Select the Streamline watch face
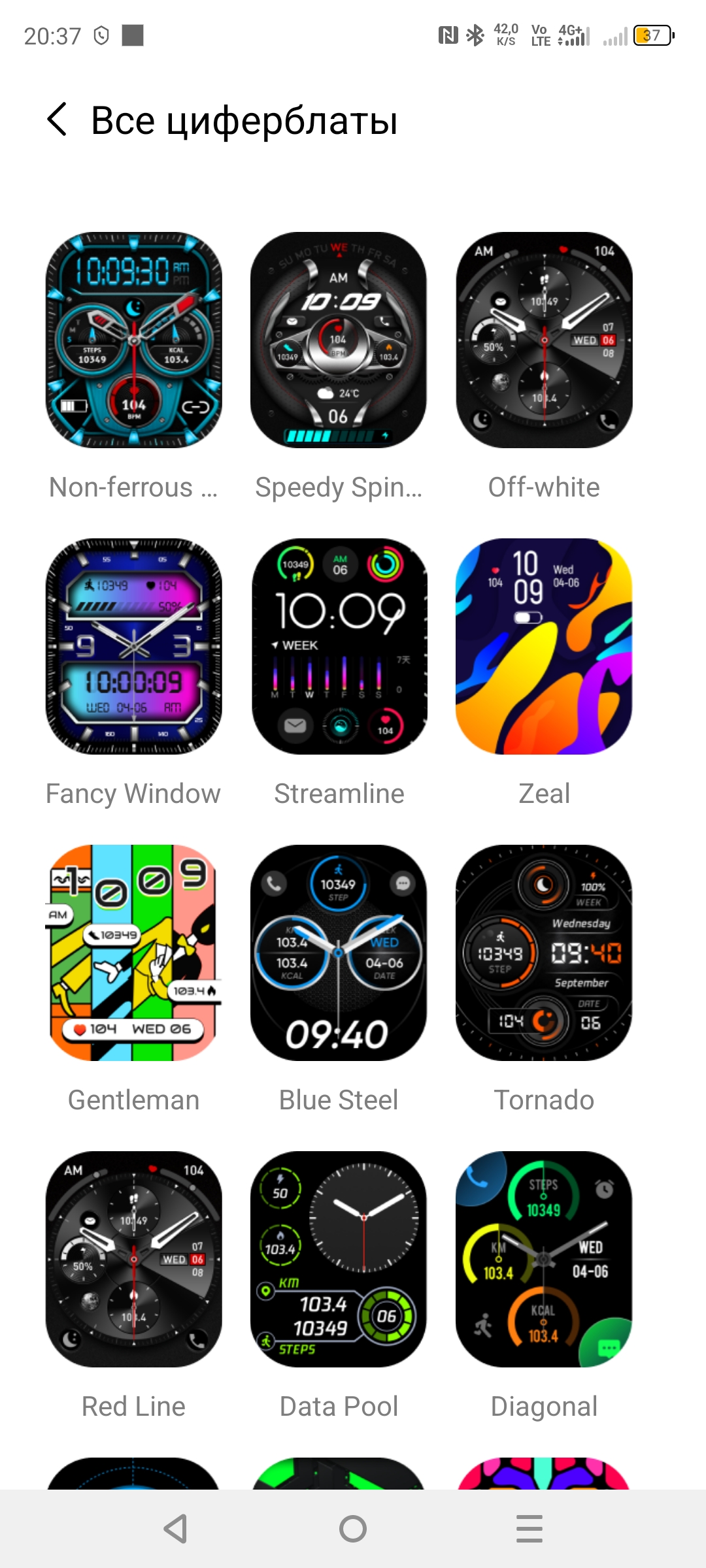 click(339, 646)
